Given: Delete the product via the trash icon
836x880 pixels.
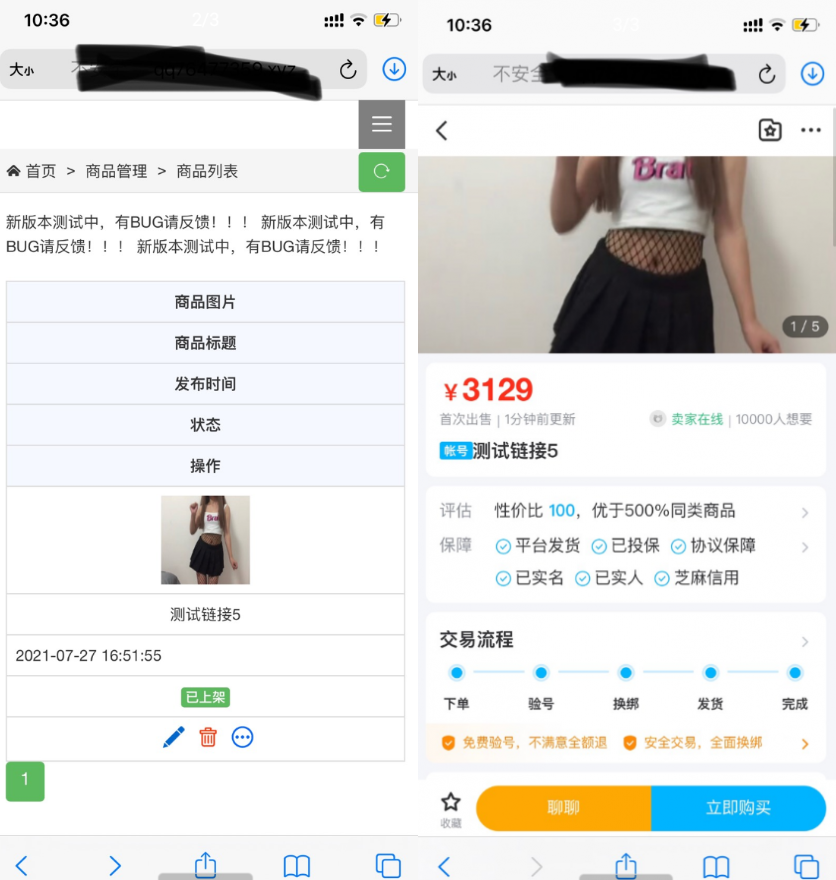Looking at the screenshot, I should tap(208, 738).
